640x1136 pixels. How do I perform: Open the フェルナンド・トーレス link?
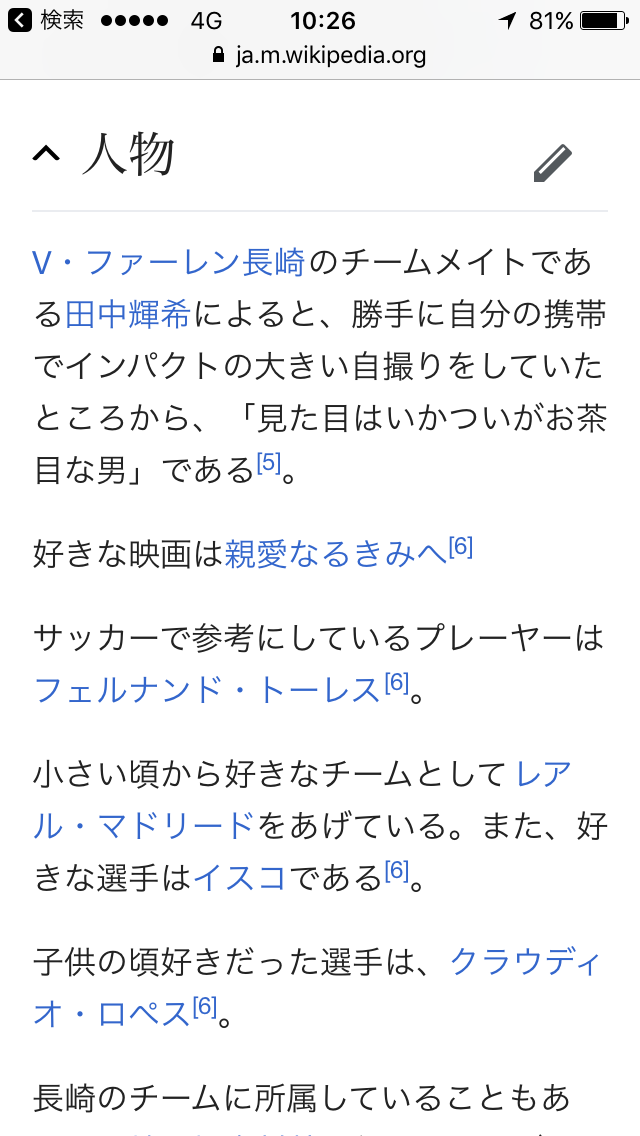[207, 690]
